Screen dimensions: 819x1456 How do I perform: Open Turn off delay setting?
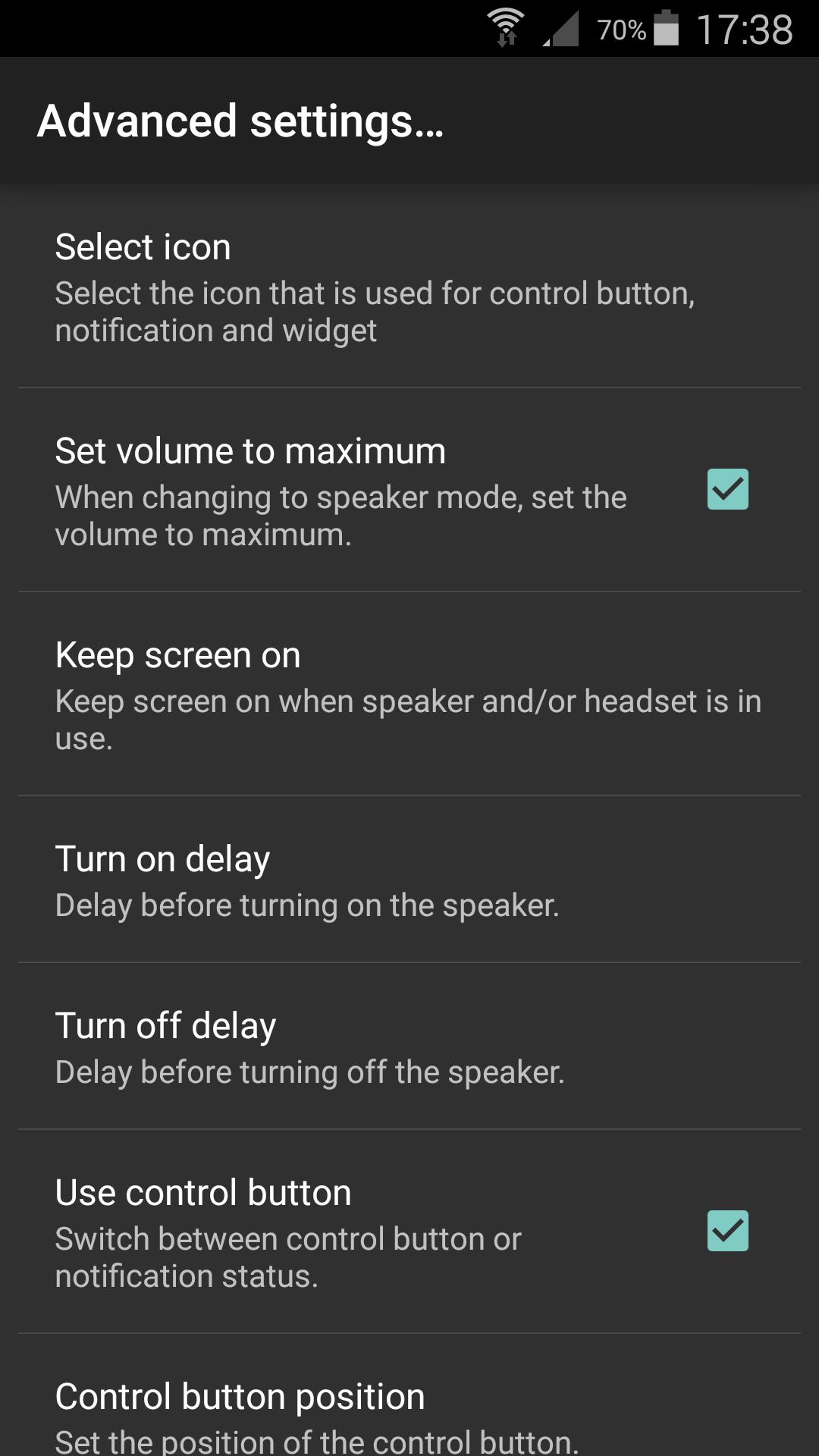409,1046
